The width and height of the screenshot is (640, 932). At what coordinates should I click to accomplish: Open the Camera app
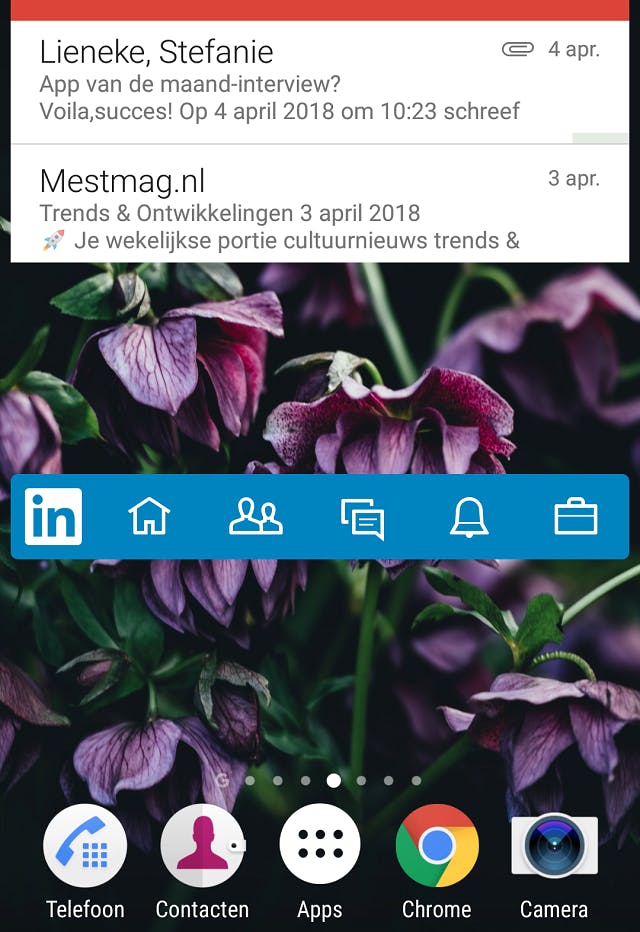pyautogui.click(x=554, y=846)
